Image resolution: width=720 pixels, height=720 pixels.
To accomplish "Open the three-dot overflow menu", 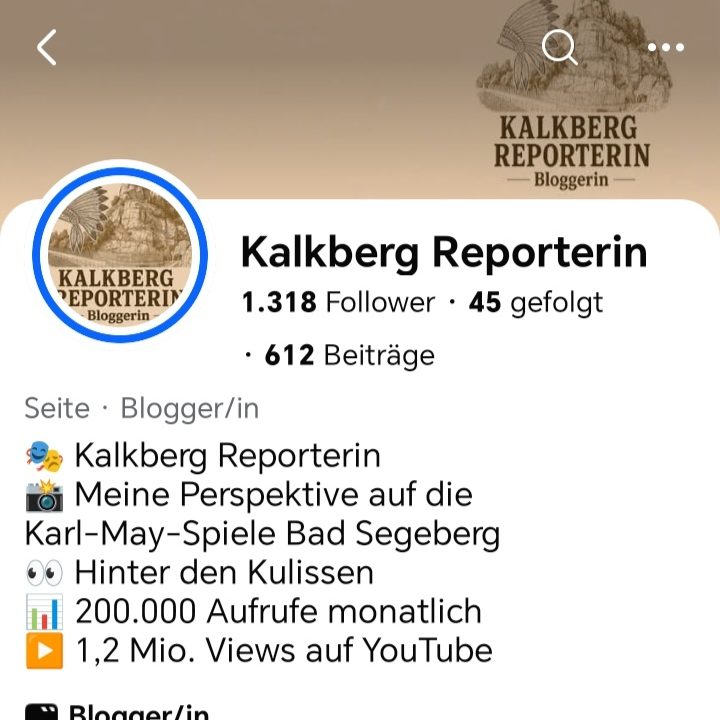I will point(665,47).
